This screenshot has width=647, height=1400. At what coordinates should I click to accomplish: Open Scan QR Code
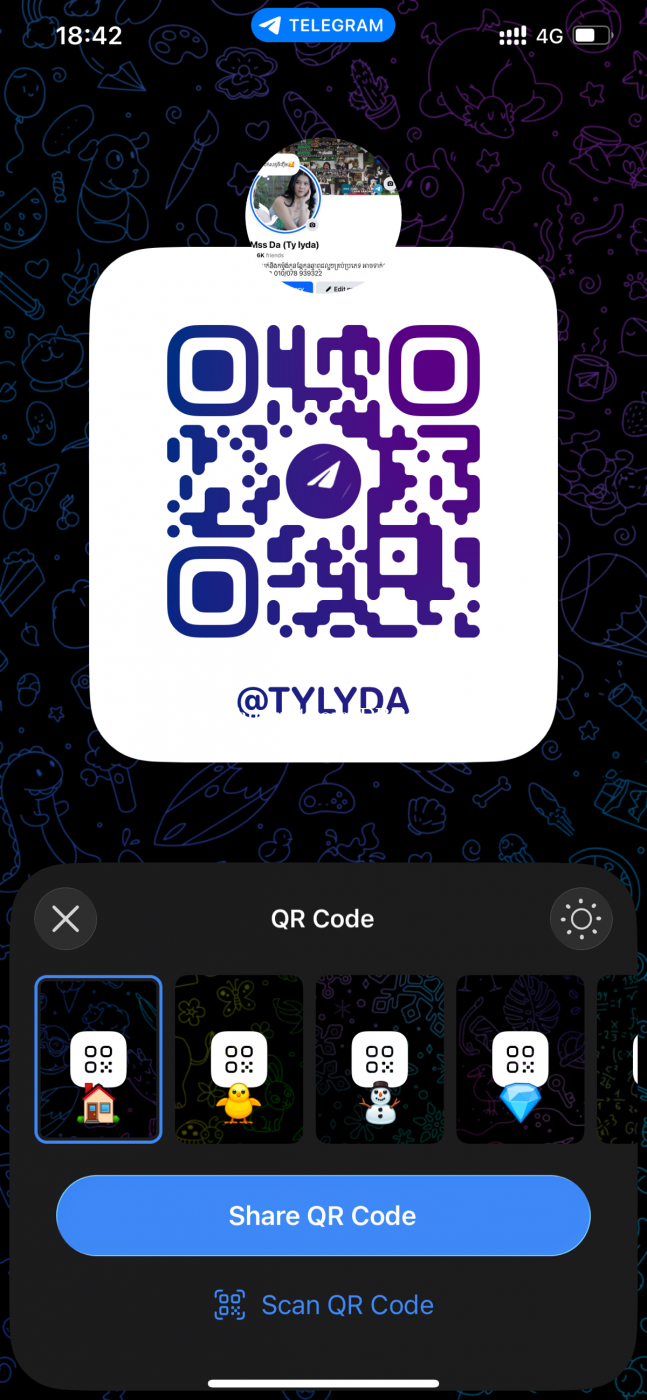[x=323, y=1305]
